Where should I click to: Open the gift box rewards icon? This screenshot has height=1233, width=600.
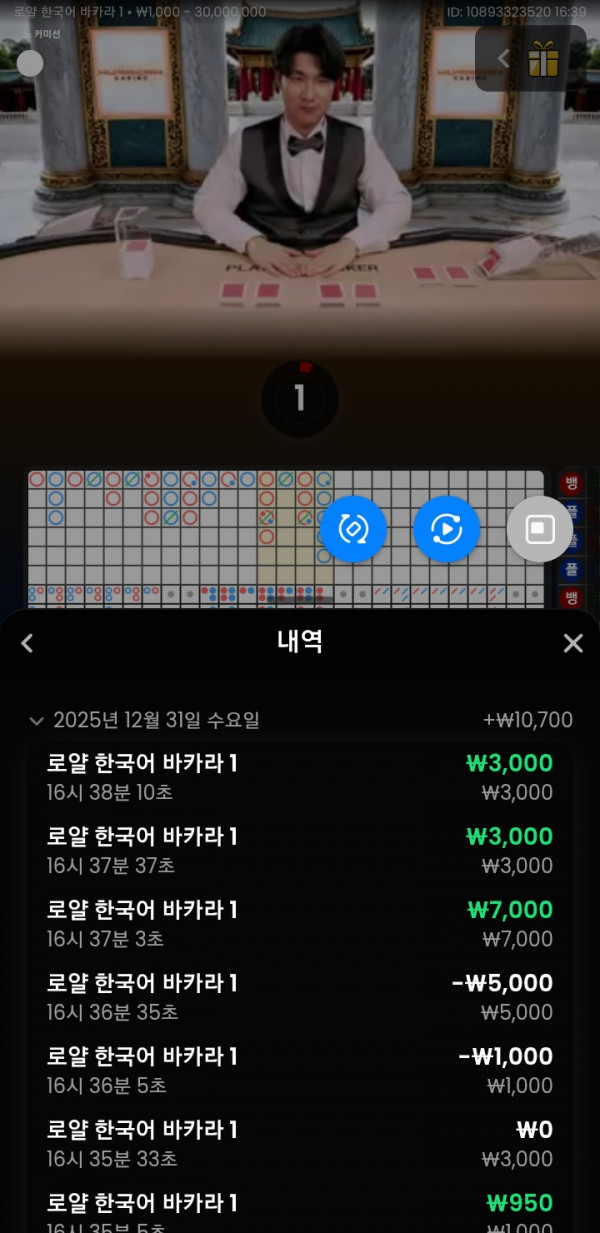coord(544,60)
